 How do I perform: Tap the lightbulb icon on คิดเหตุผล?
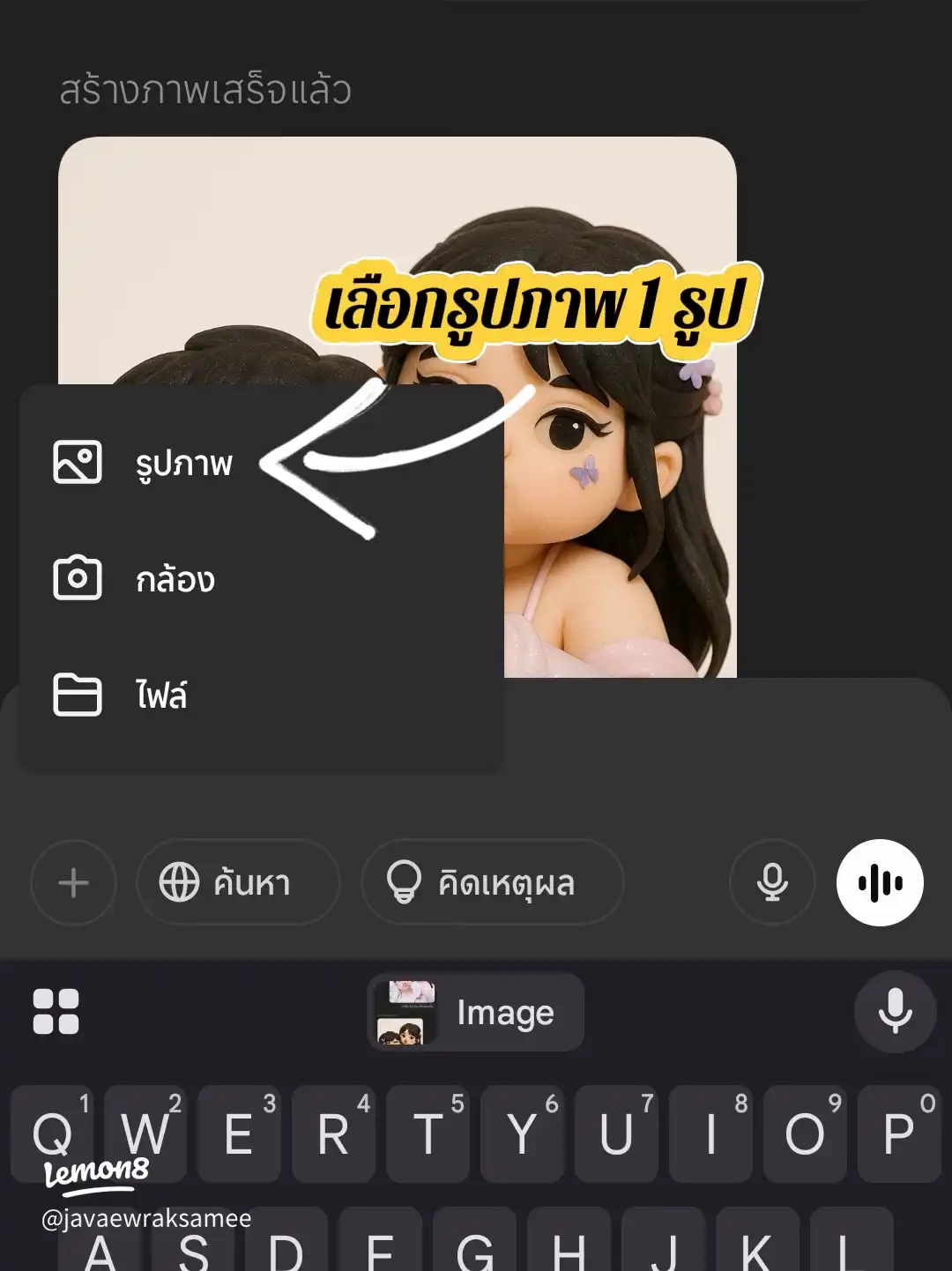405,883
